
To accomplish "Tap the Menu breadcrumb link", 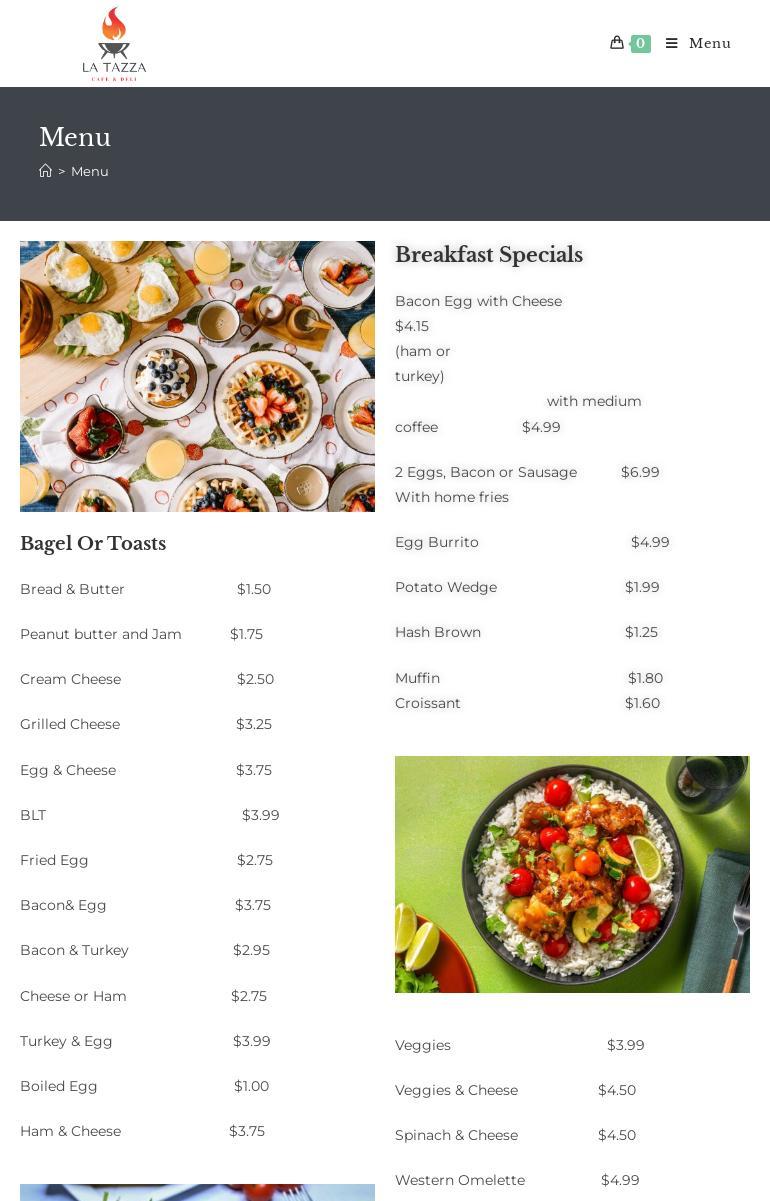I will pyautogui.click(x=90, y=171).
